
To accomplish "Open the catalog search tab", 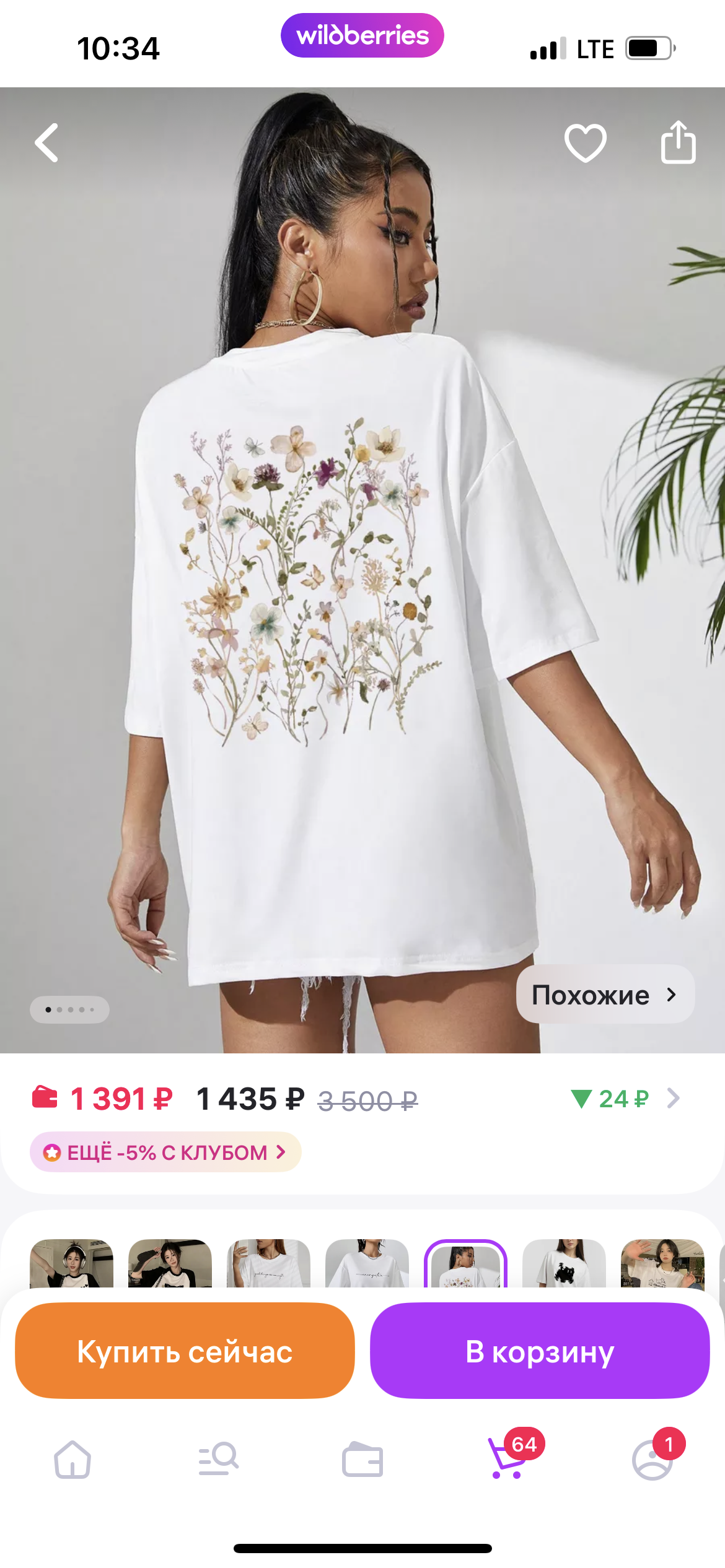I will click(218, 1460).
